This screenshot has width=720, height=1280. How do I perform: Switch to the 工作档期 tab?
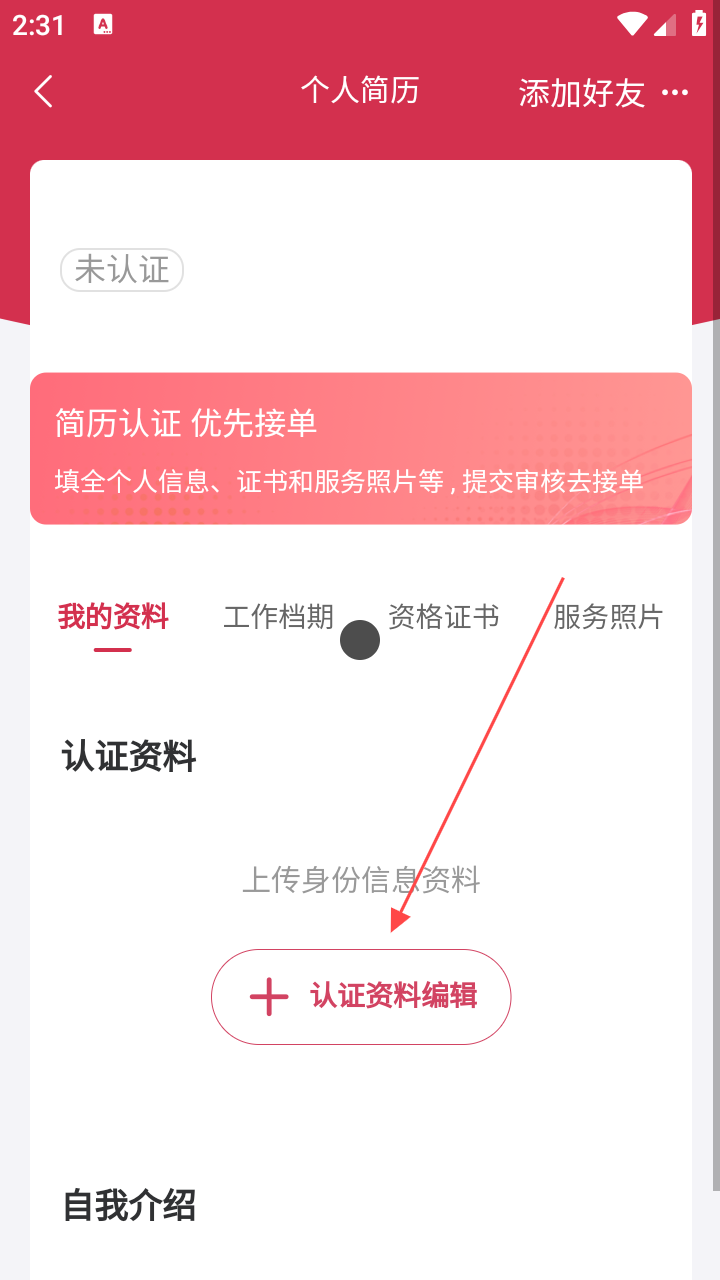click(278, 617)
